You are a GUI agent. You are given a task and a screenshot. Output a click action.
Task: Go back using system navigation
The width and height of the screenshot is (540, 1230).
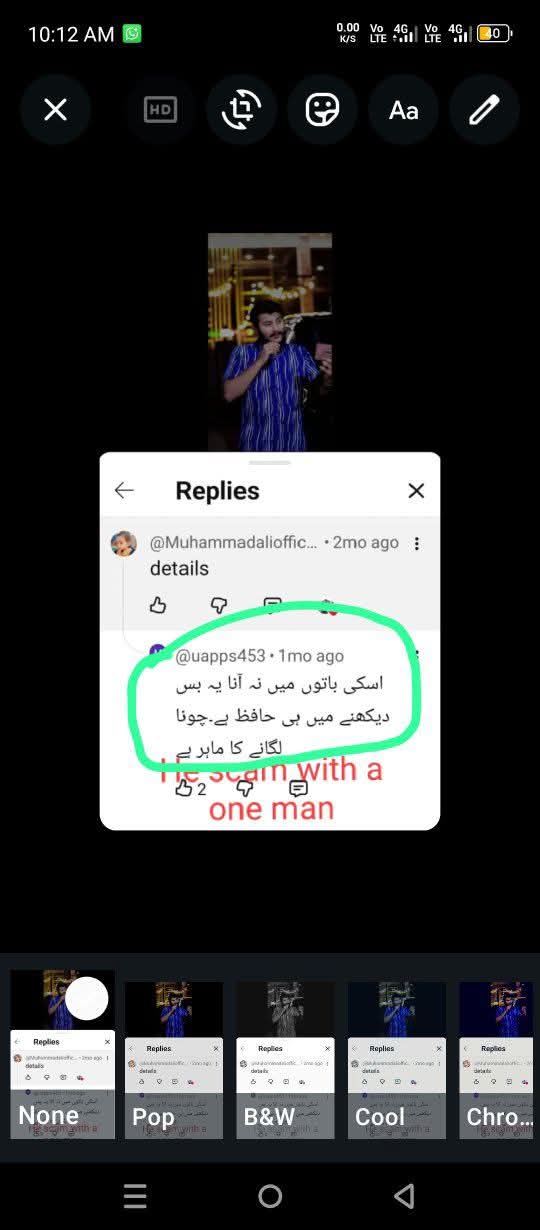pos(404,1196)
